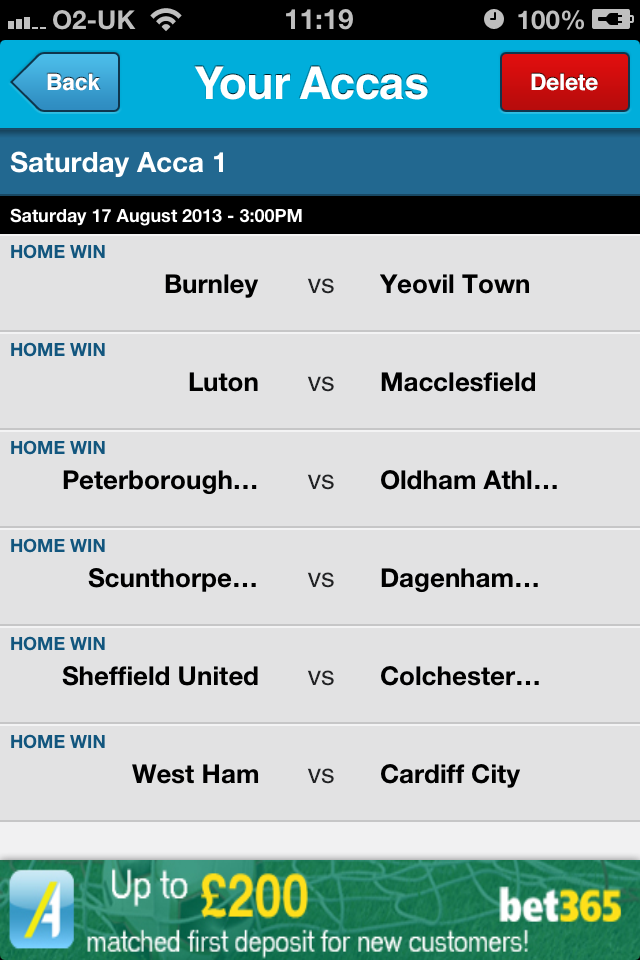
Task: Select the Luton vs Macclesfield row
Action: click(x=320, y=382)
